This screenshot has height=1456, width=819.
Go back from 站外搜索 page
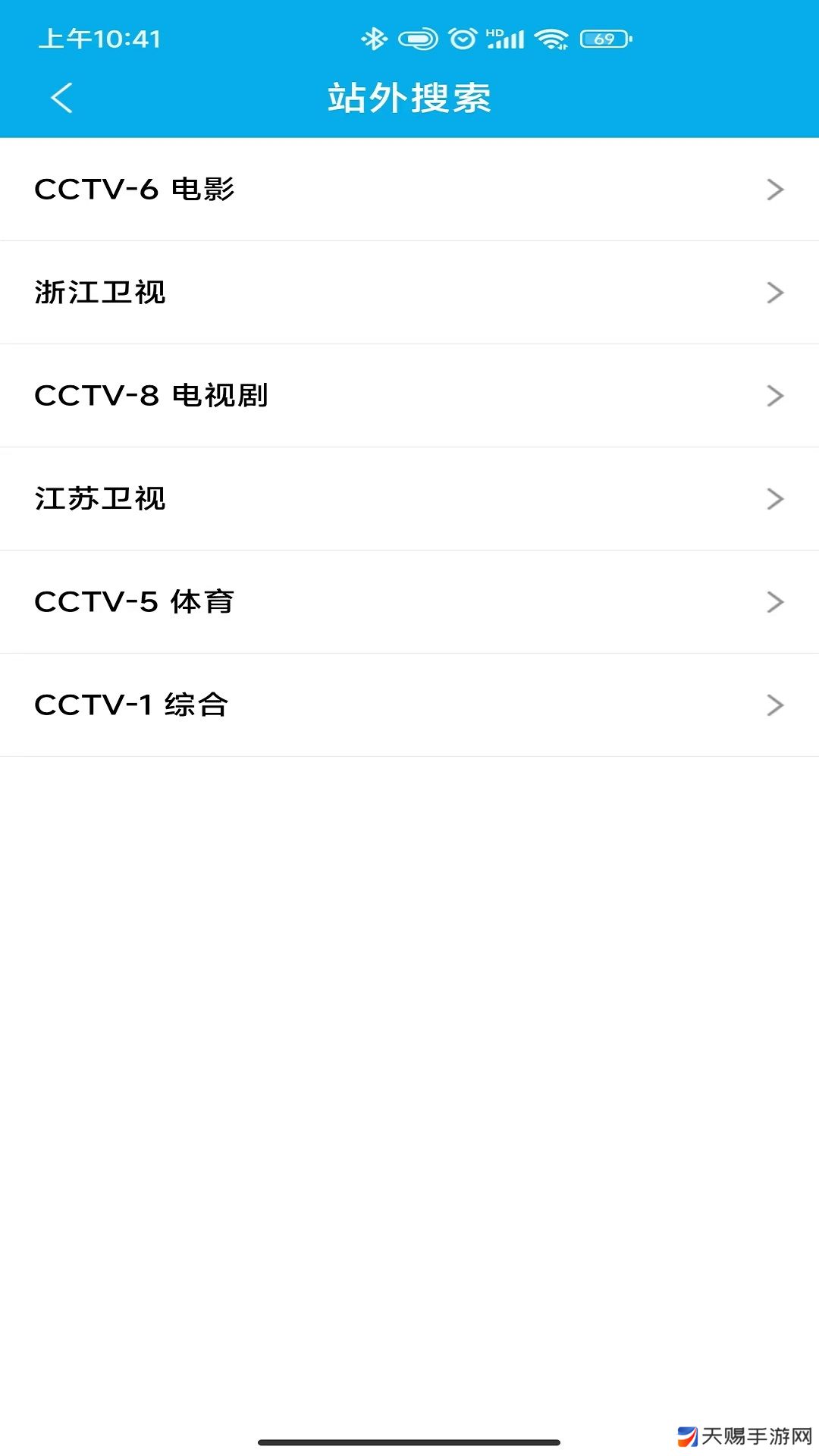[x=61, y=98]
